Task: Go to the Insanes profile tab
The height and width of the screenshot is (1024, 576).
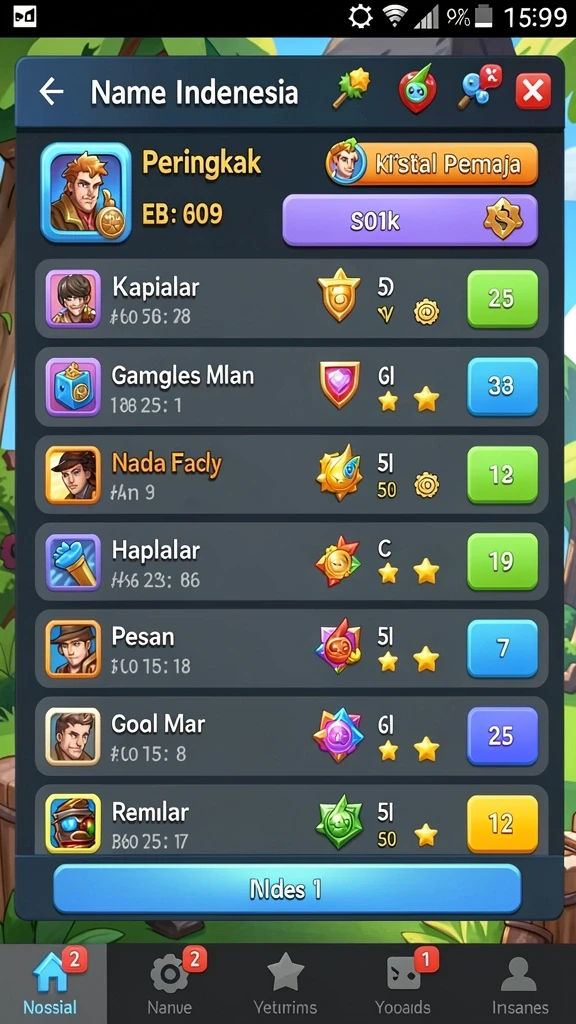Action: tap(520, 984)
